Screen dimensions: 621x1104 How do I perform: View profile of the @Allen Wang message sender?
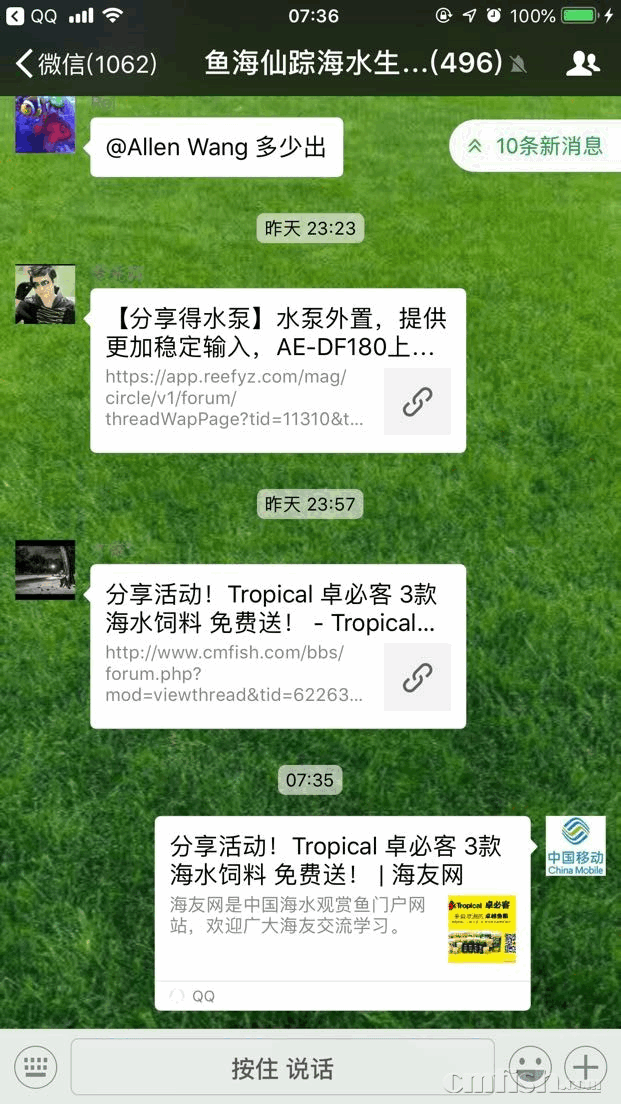[45, 124]
